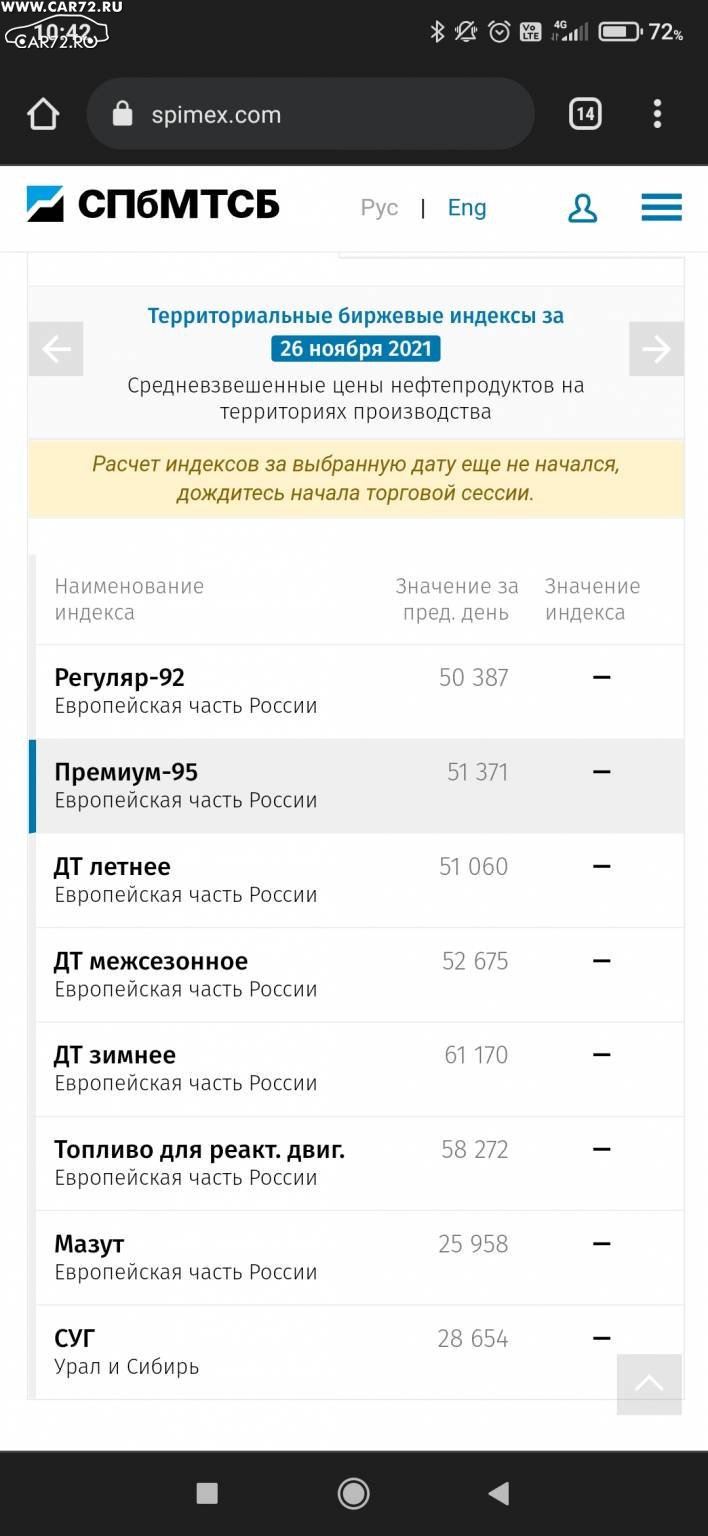Open the tab switcher showing 14 tabs
Screen dimensions: 708x1536
click(585, 114)
